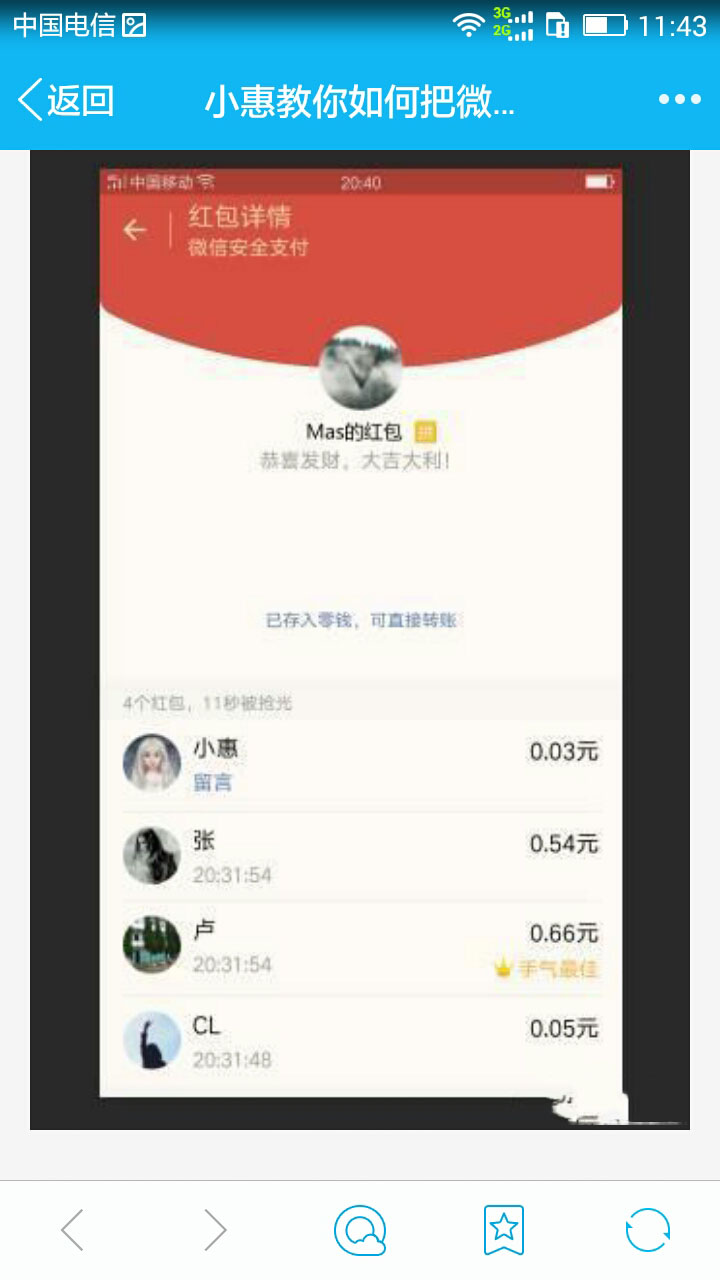The image size is (720, 1280).
Task: Bookmark this page with the star icon
Action: (x=503, y=1230)
